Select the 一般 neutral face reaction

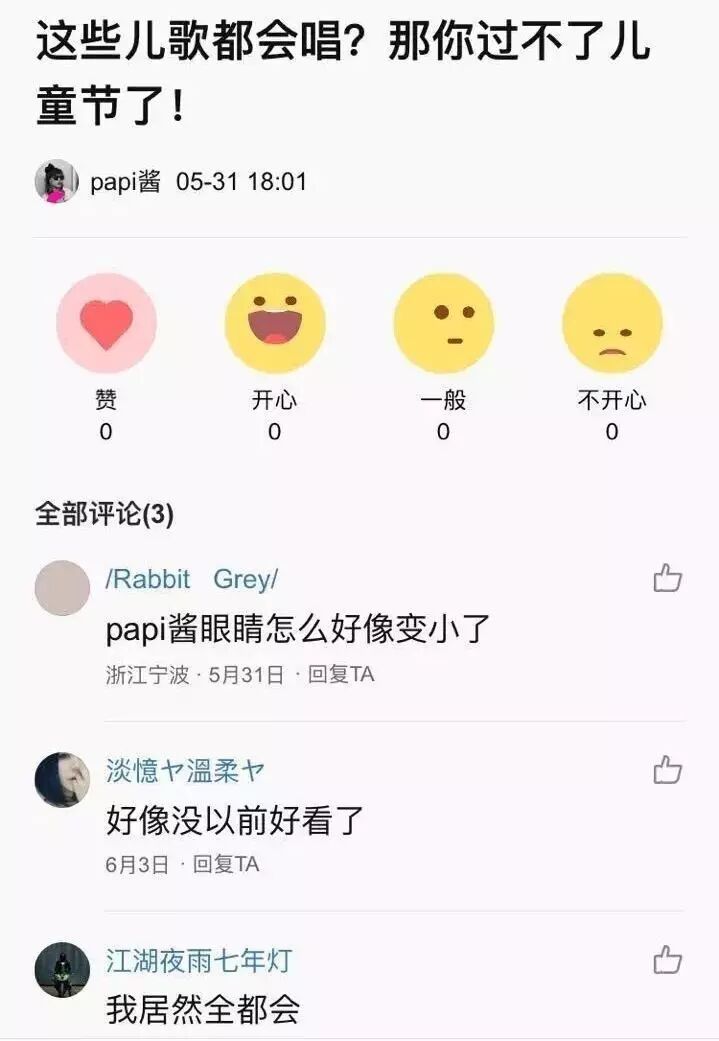[x=443, y=324]
